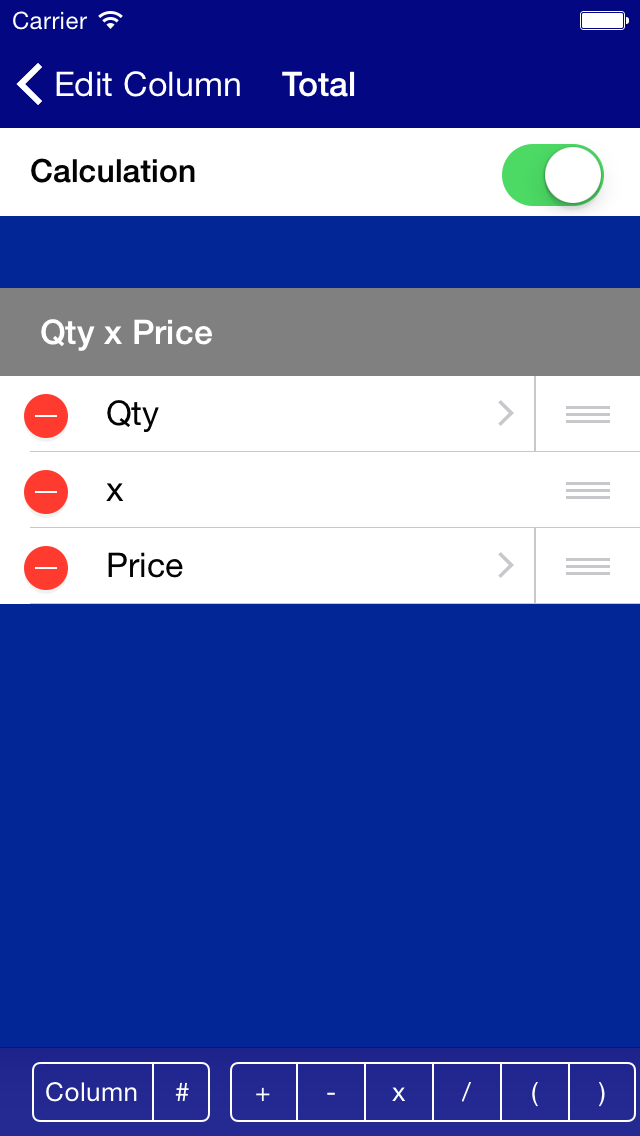Image resolution: width=640 pixels, height=1136 pixels.
Task: Add a minus operator
Action: pyautogui.click(x=331, y=1093)
